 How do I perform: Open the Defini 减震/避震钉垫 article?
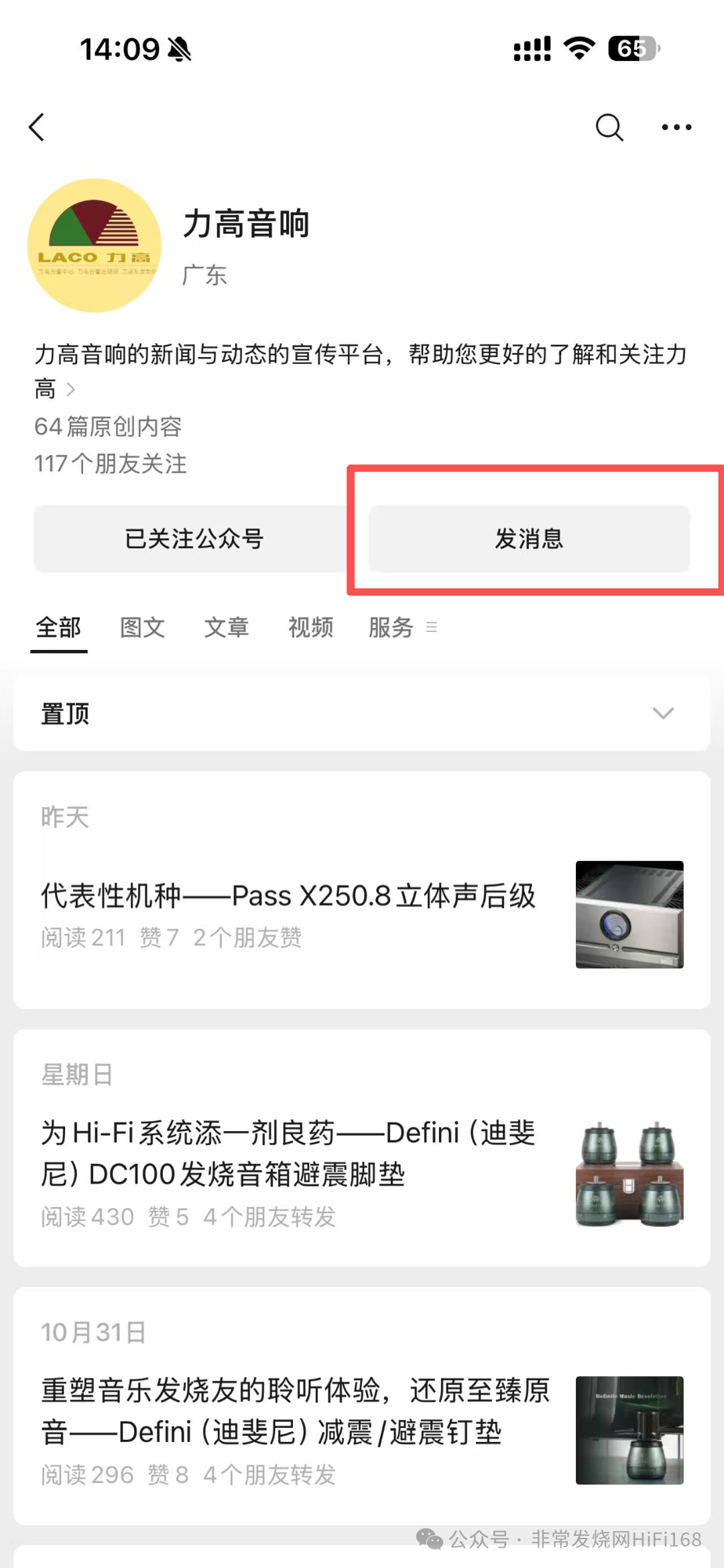click(295, 1411)
